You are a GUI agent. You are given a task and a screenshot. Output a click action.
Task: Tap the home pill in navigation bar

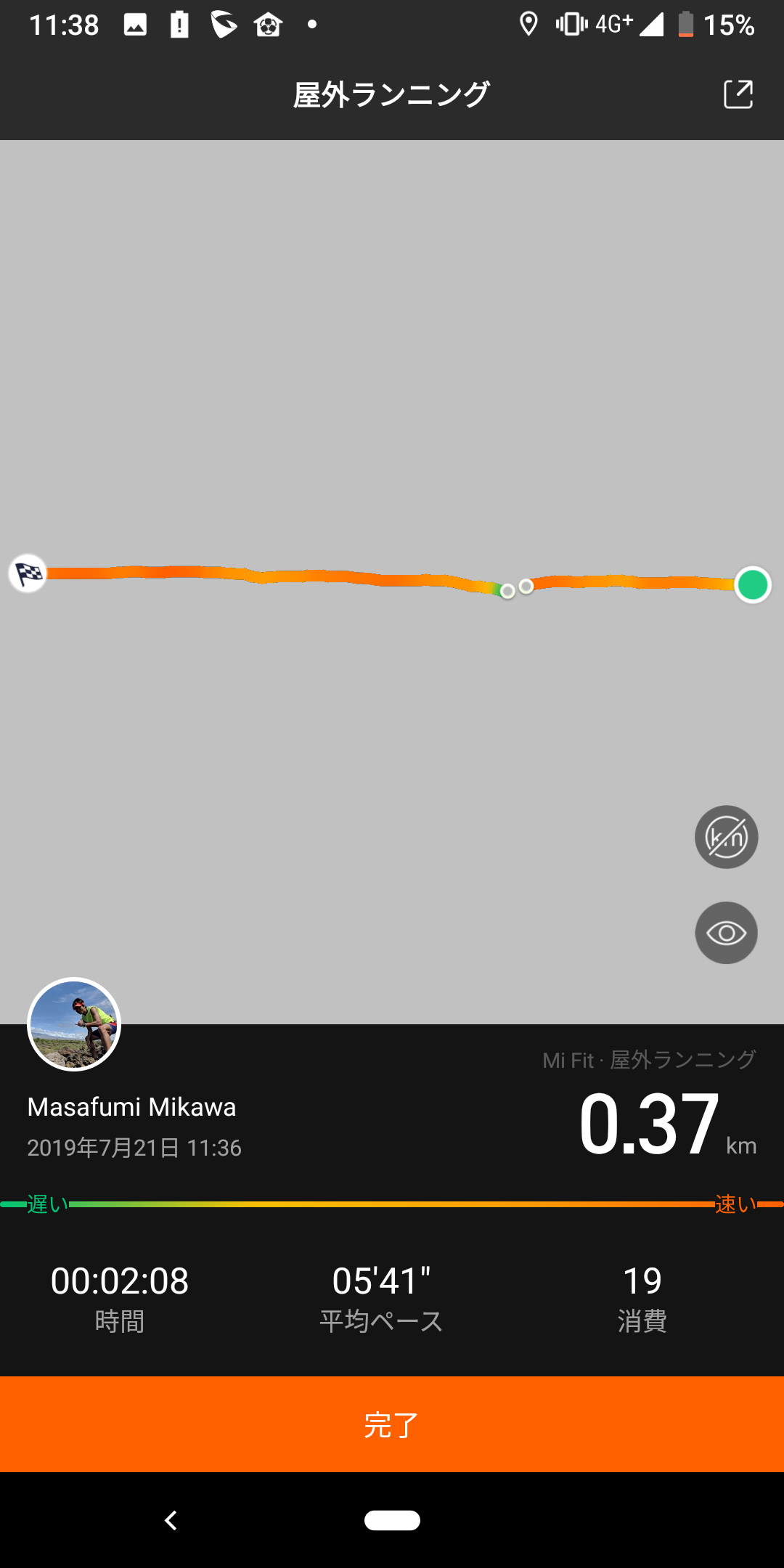(392, 1520)
